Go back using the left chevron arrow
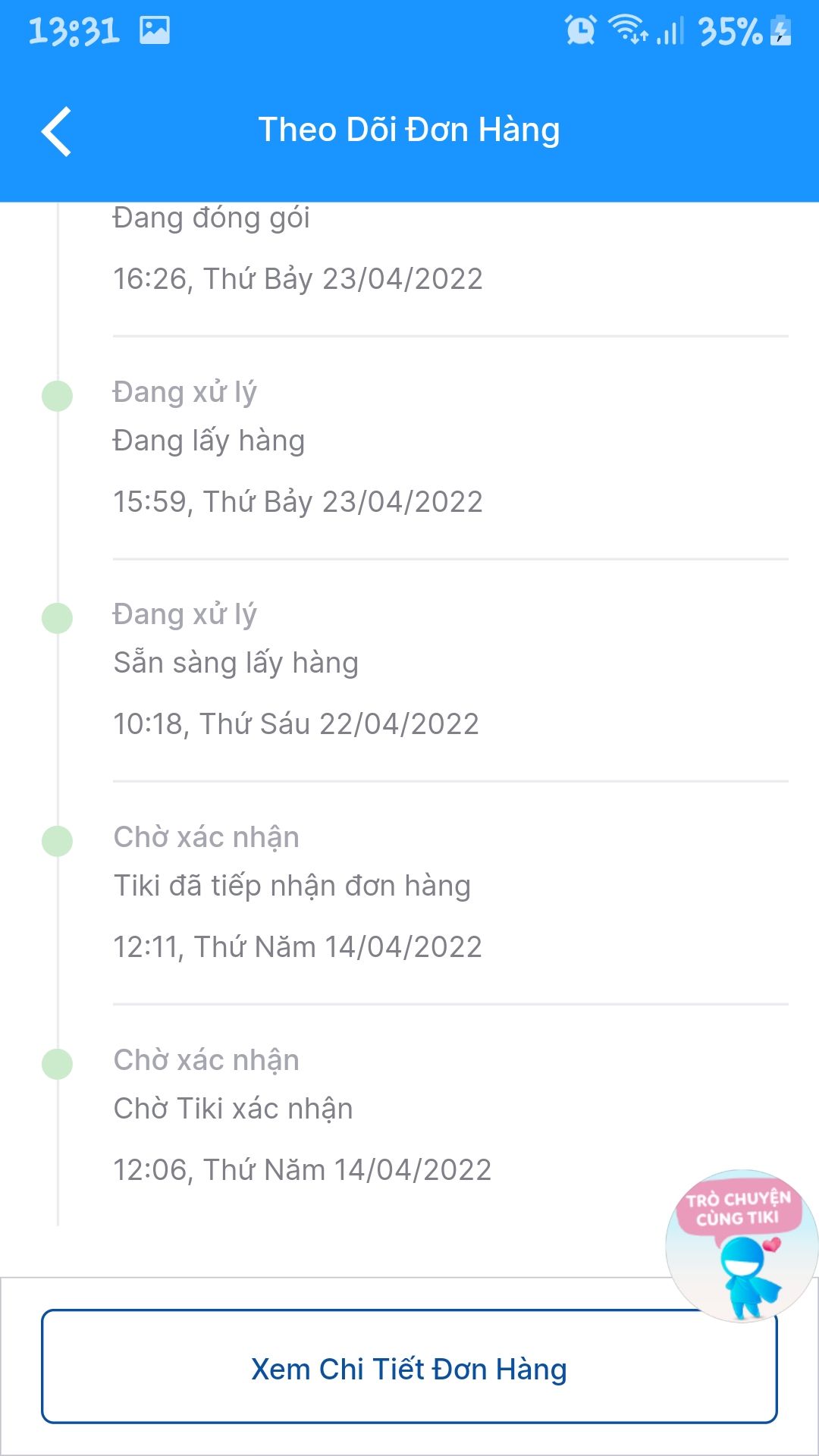 (57, 129)
